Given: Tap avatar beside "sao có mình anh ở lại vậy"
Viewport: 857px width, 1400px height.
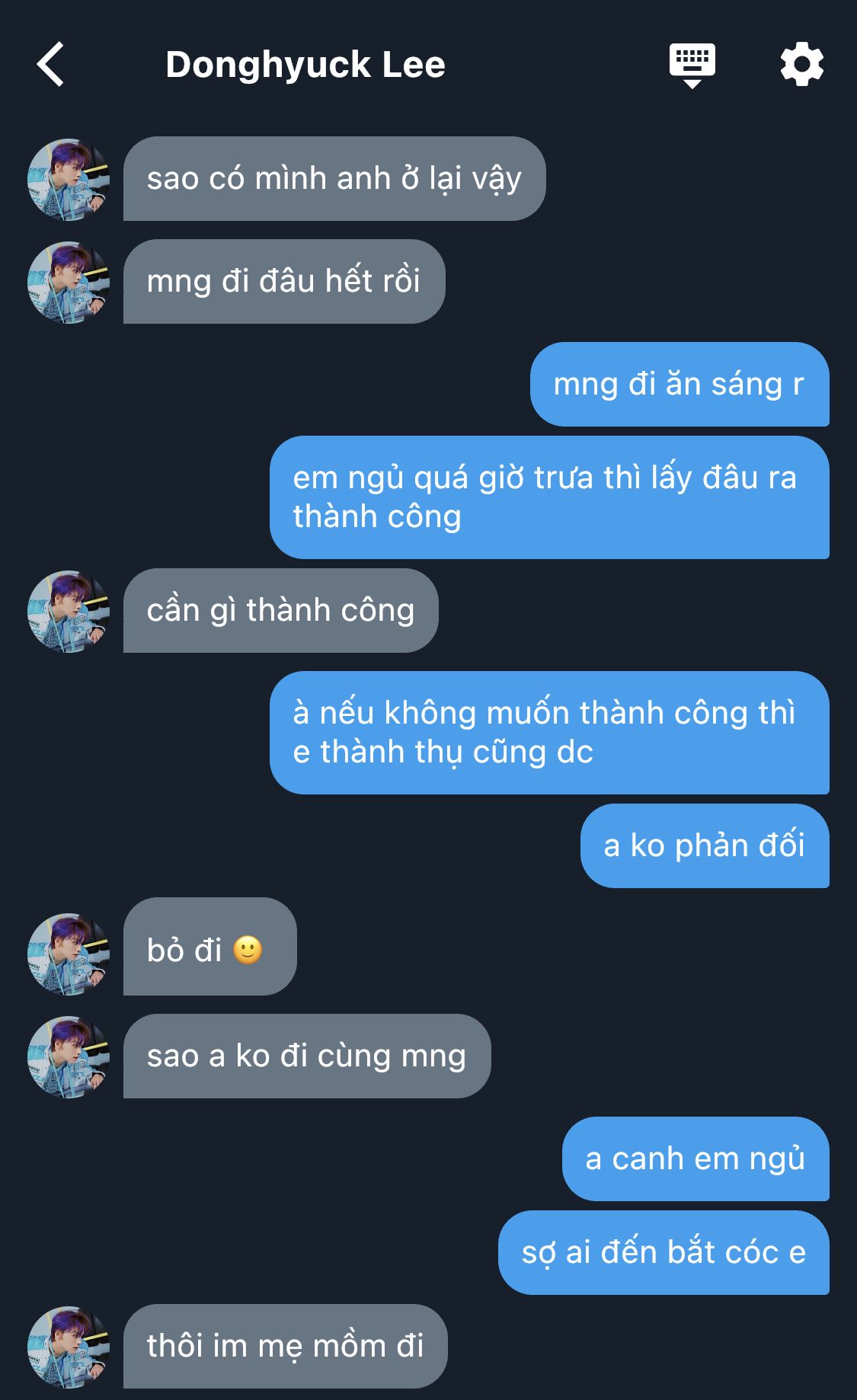Looking at the screenshot, I should pyautogui.click(x=69, y=180).
